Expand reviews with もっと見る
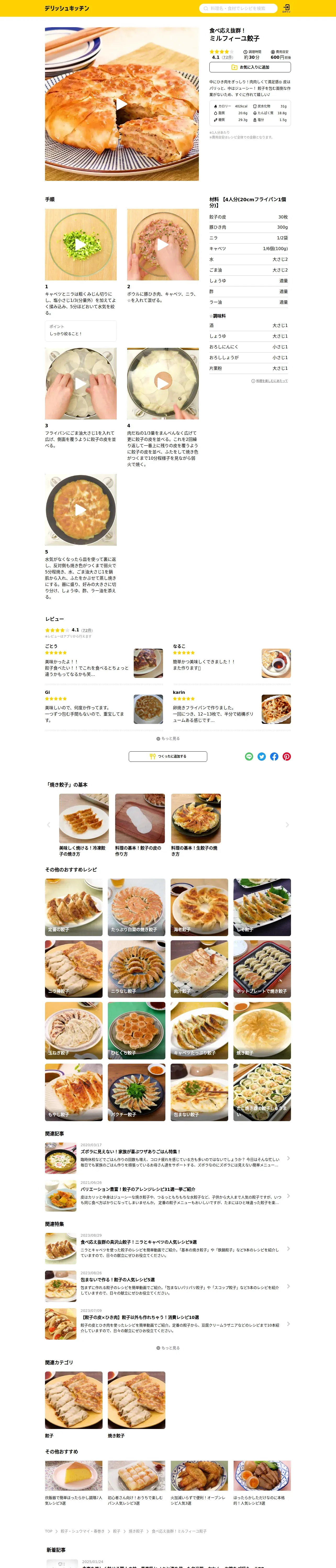336x1568 pixels. pyautogui.click(x=168, y=738)
